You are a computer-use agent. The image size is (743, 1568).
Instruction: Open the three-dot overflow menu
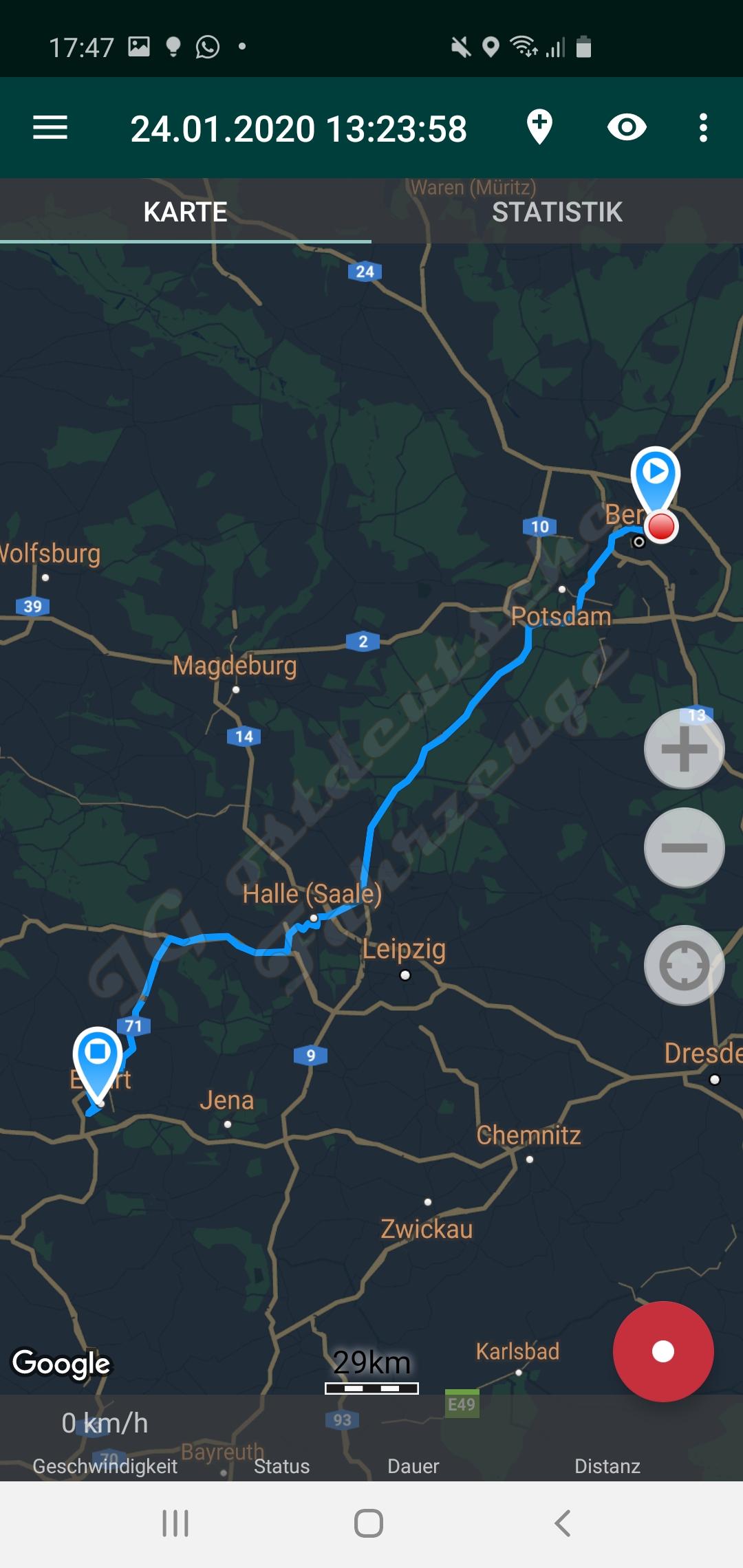pos(703,128)
